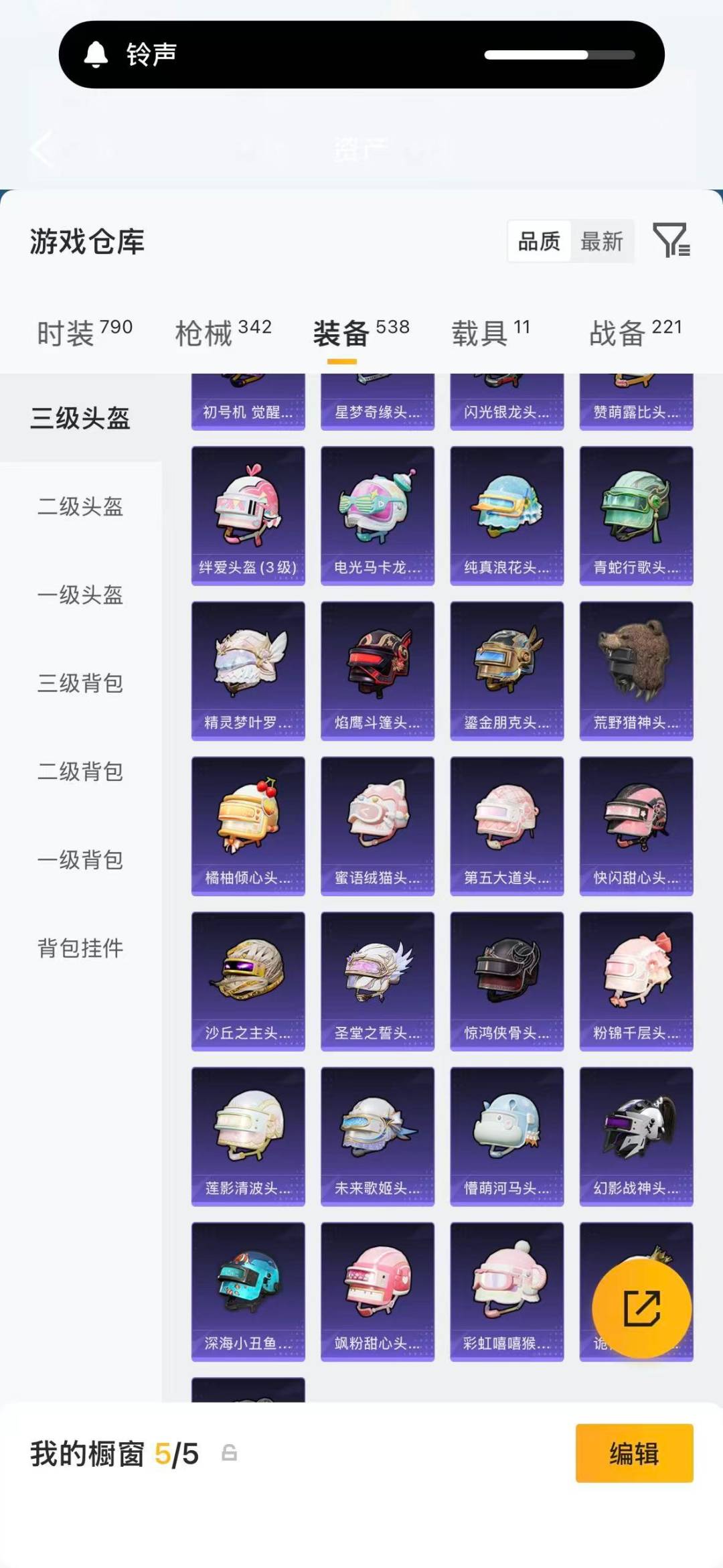Expand the 一级背包 sidebar category
The image size is (723, 1568).
80,861
